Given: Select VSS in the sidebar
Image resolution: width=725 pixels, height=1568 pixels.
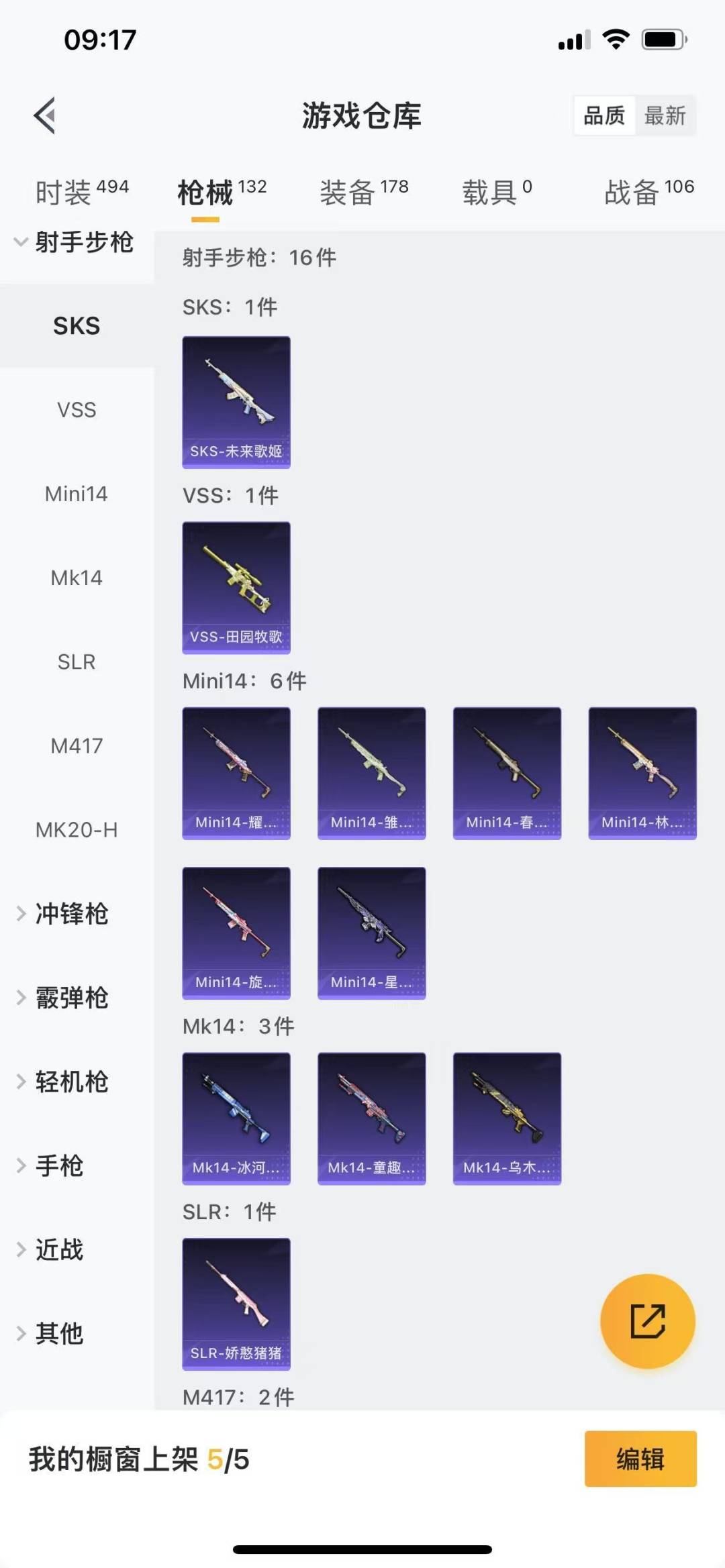Looking at the screenshot, I should pyautogui.click(x=77, y=410).
